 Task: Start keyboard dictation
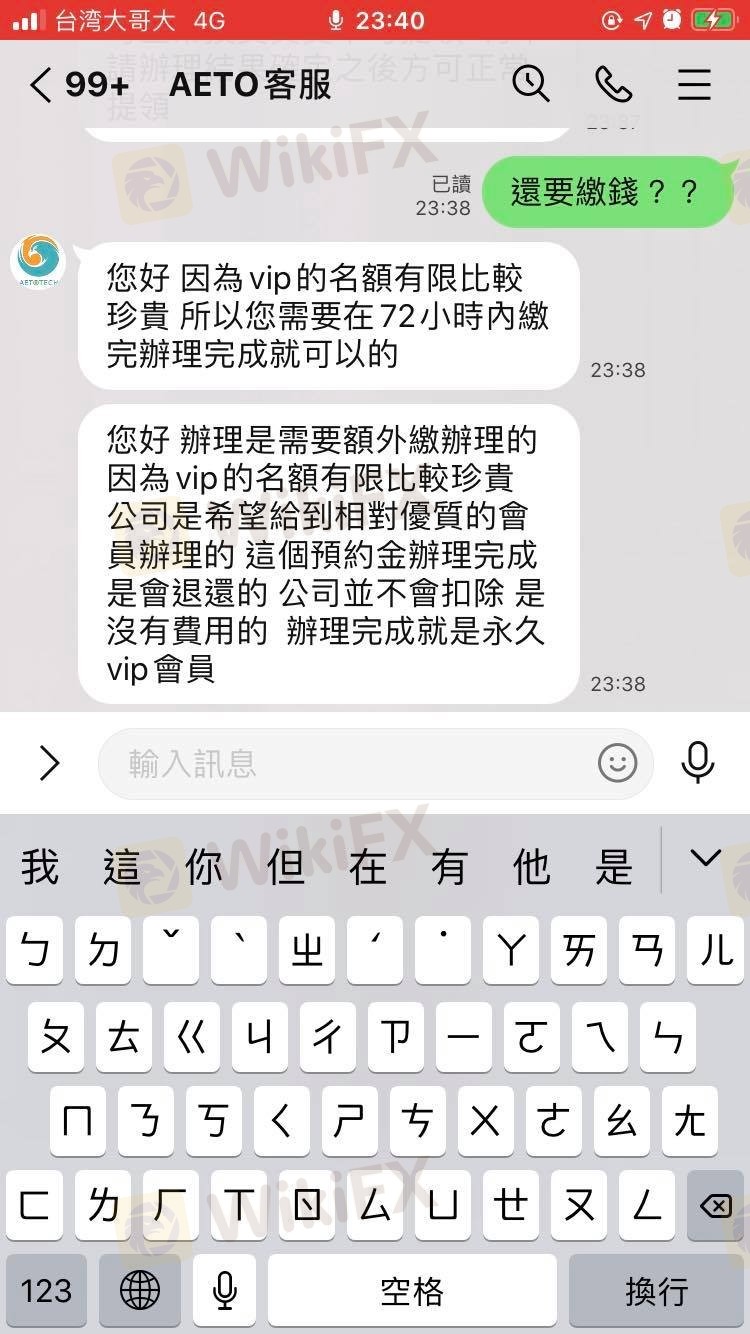coord(225,1291)
